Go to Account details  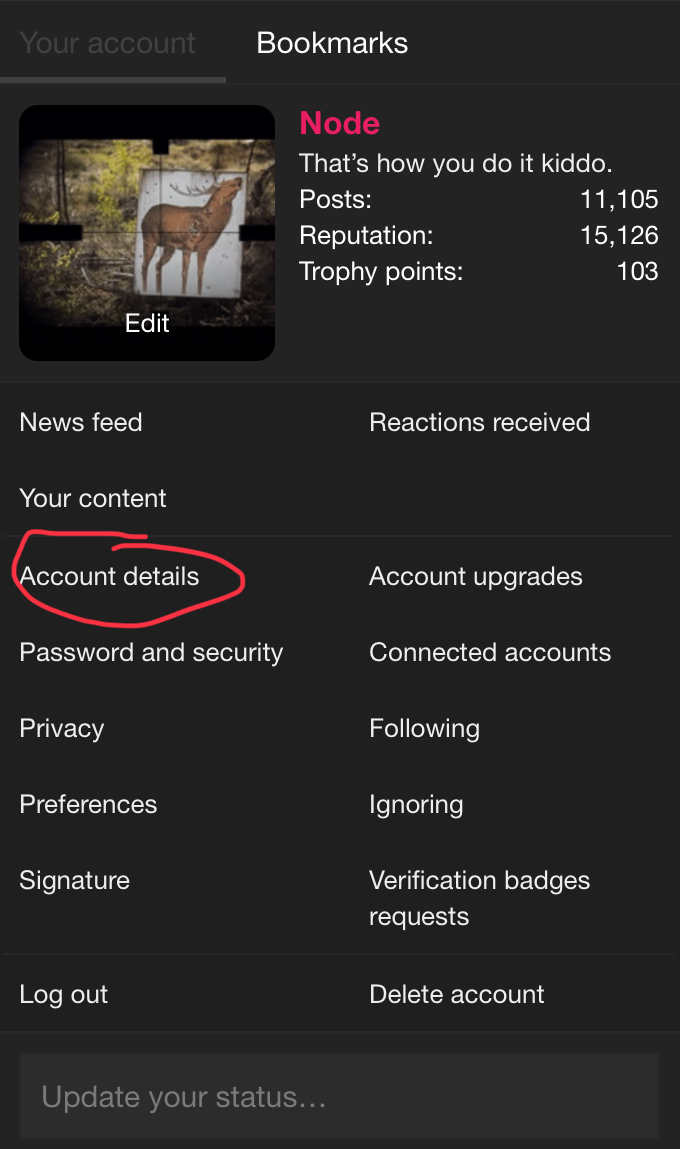coord(109,576)
